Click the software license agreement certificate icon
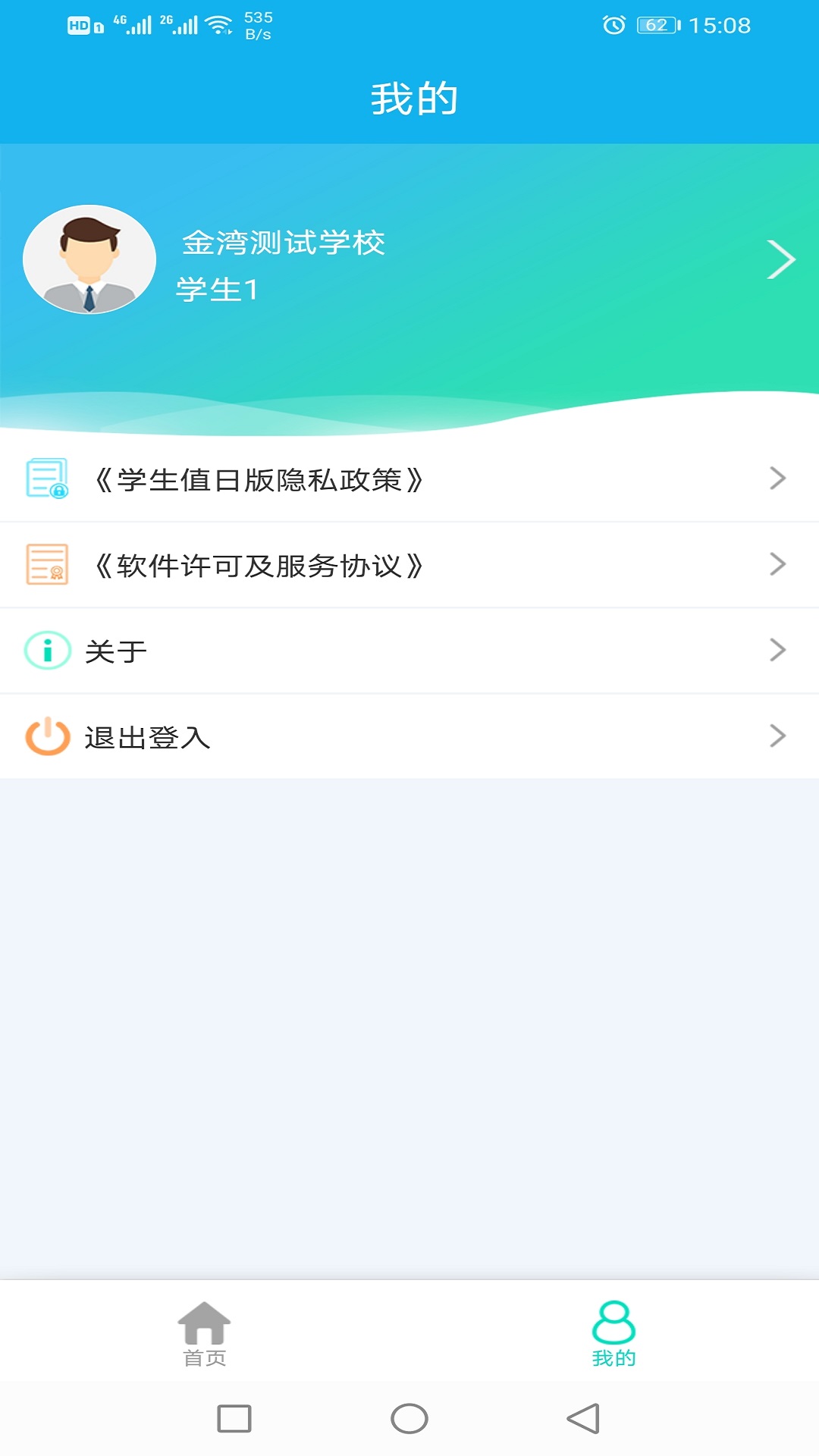 click(x=45, y=565)
